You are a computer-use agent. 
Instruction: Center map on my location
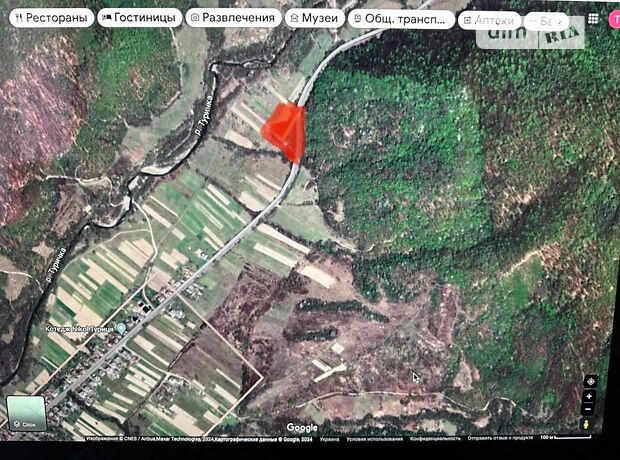(590, 382)
